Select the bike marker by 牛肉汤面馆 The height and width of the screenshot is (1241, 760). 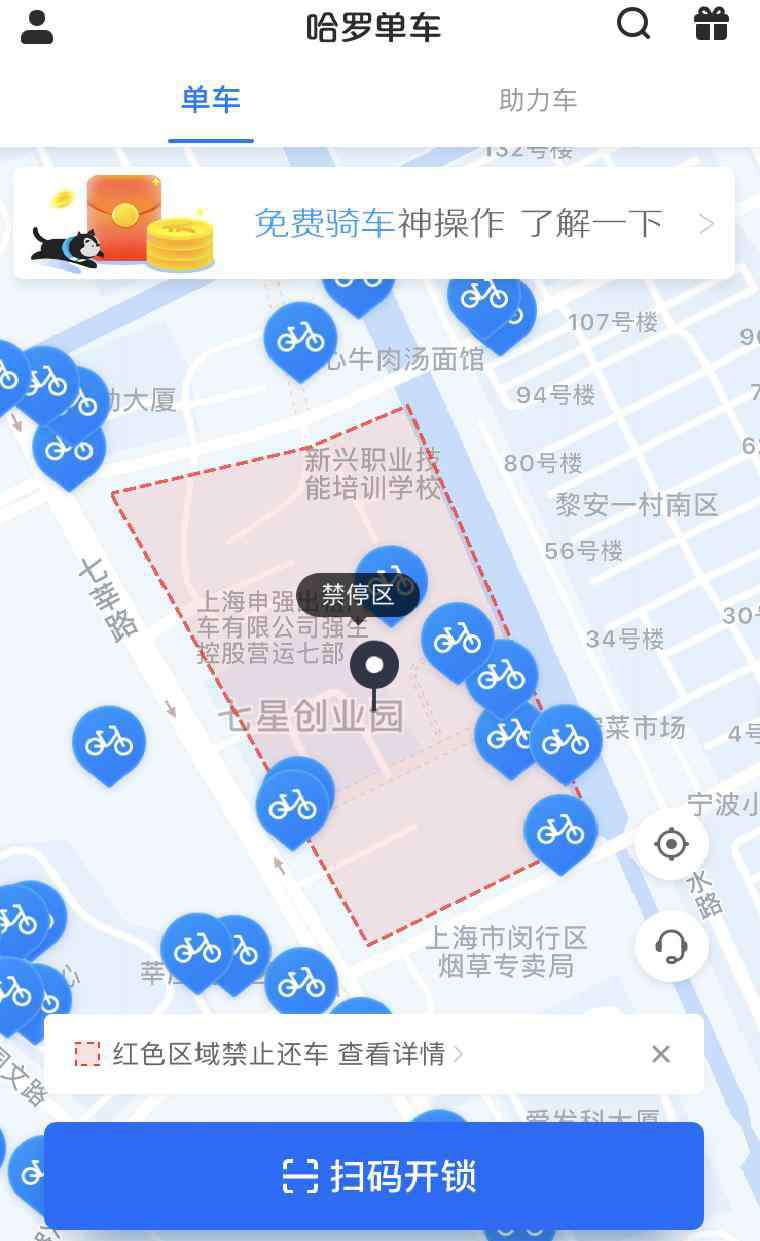coord(300,338)
